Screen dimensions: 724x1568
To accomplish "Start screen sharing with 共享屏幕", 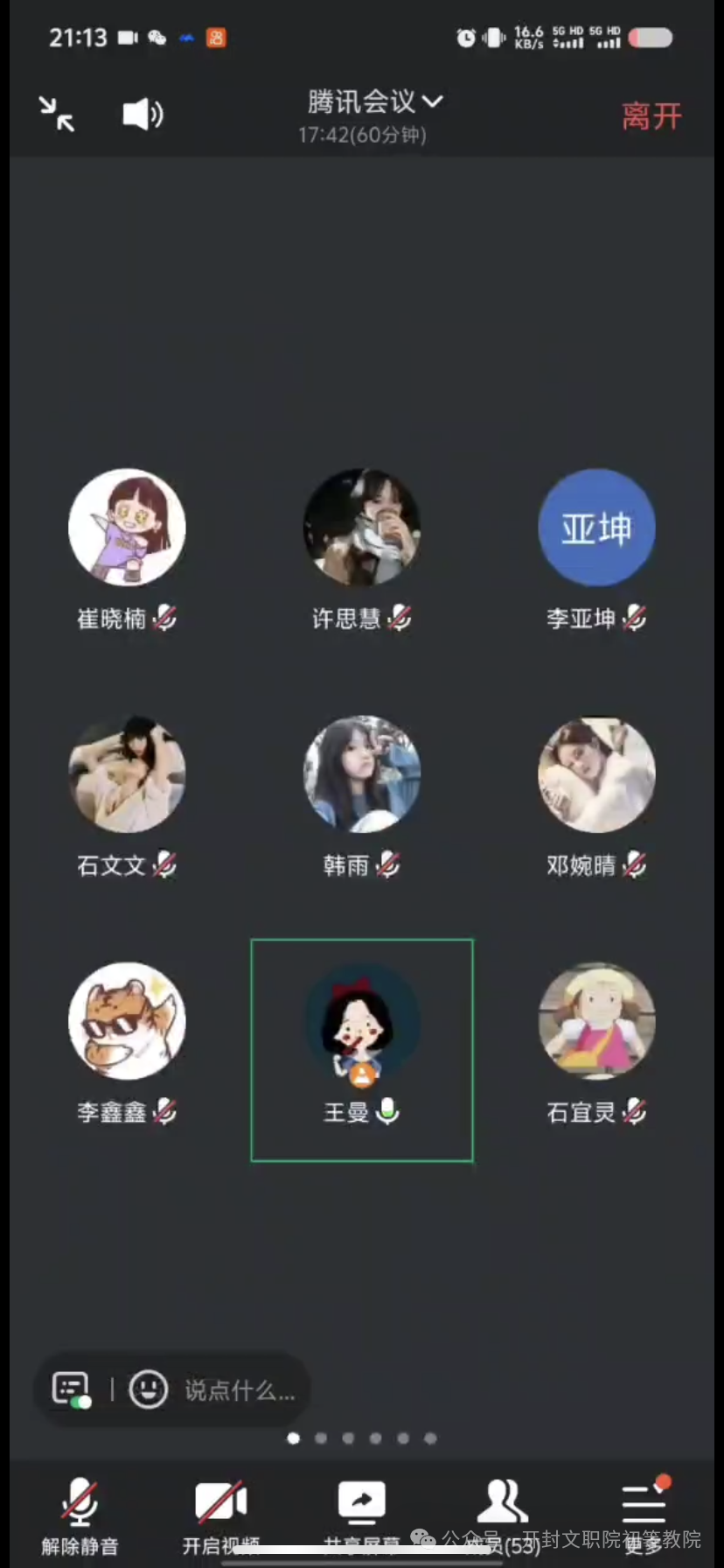I will tap(361, 1514).
